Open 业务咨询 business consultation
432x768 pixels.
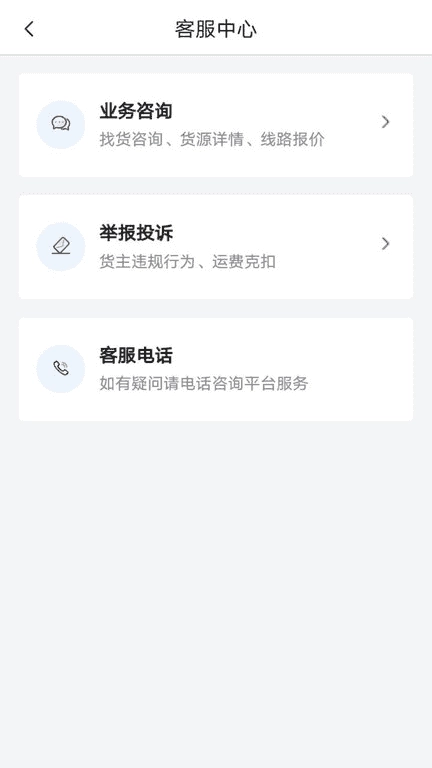coord(216,125)
